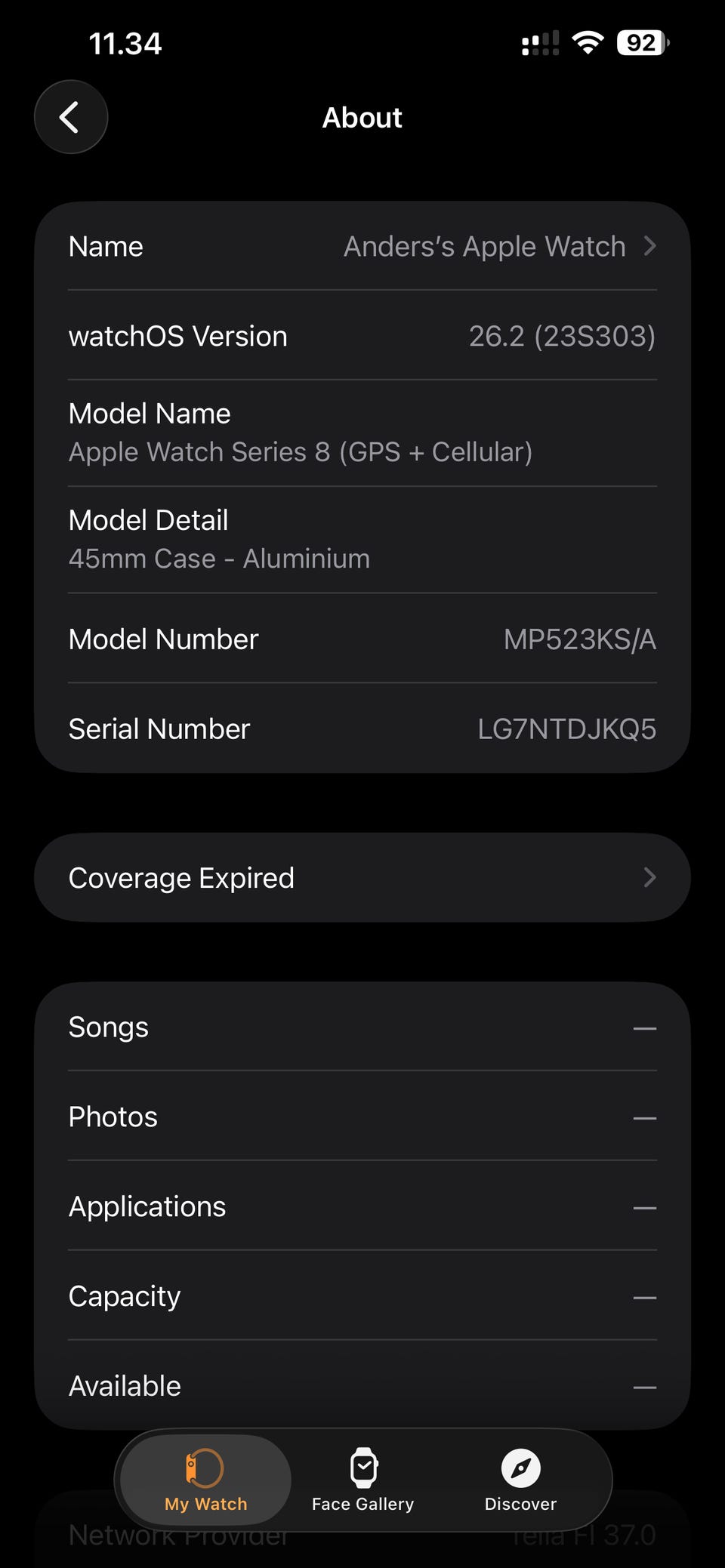Open the Name row to rename the watch
This screenshot has height=1568, width=725.
(x=362, y=247)
